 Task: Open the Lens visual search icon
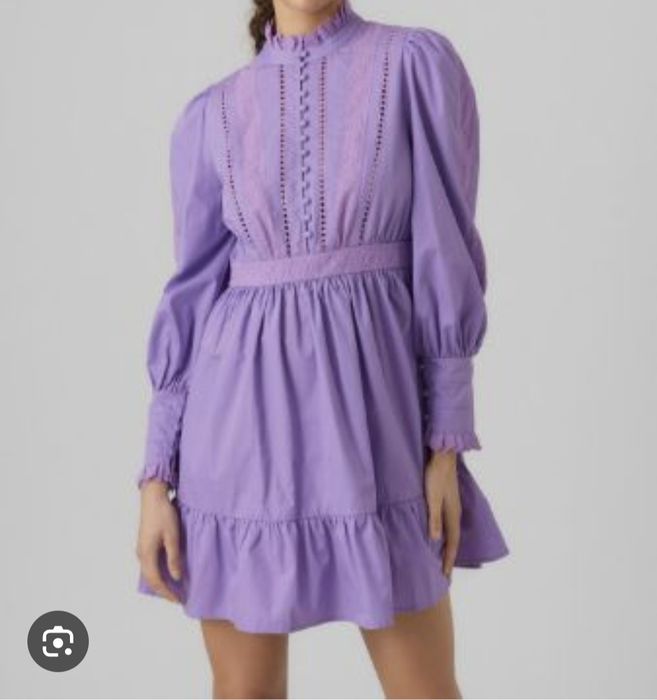coord(58,641)
